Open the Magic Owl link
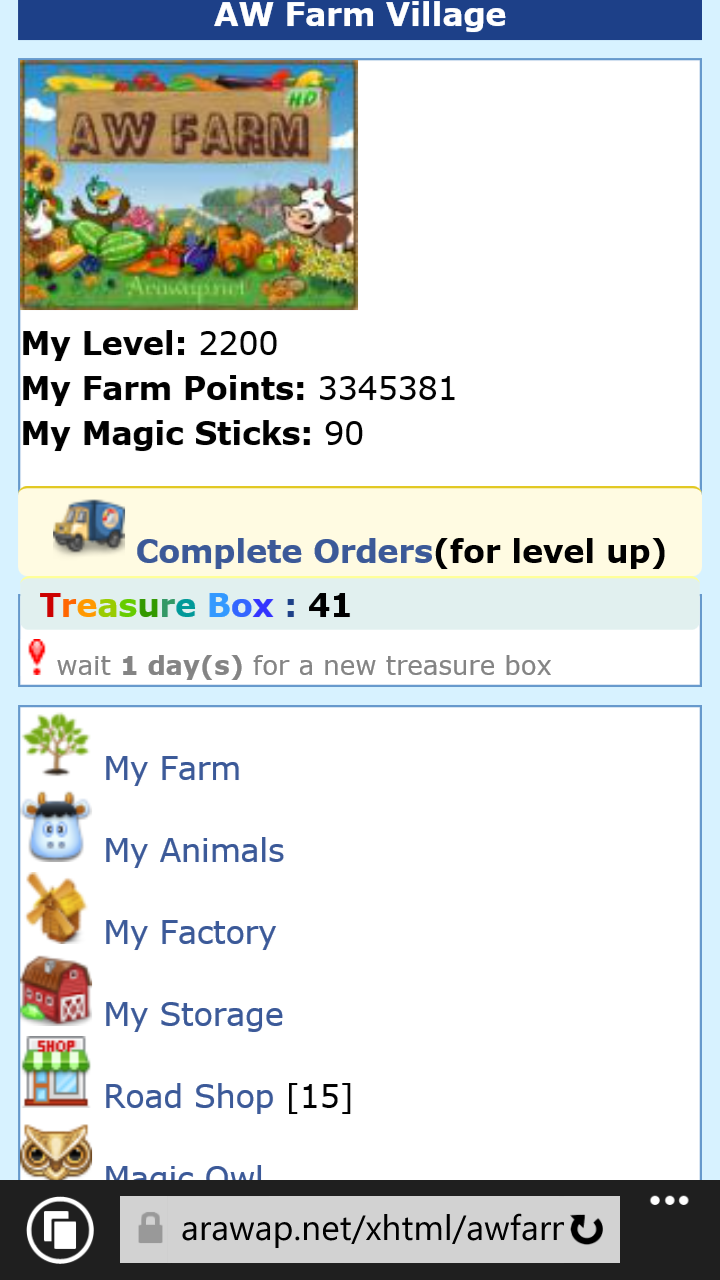The height and width of the screenshot is (1280, 720). coord(183,1172)
